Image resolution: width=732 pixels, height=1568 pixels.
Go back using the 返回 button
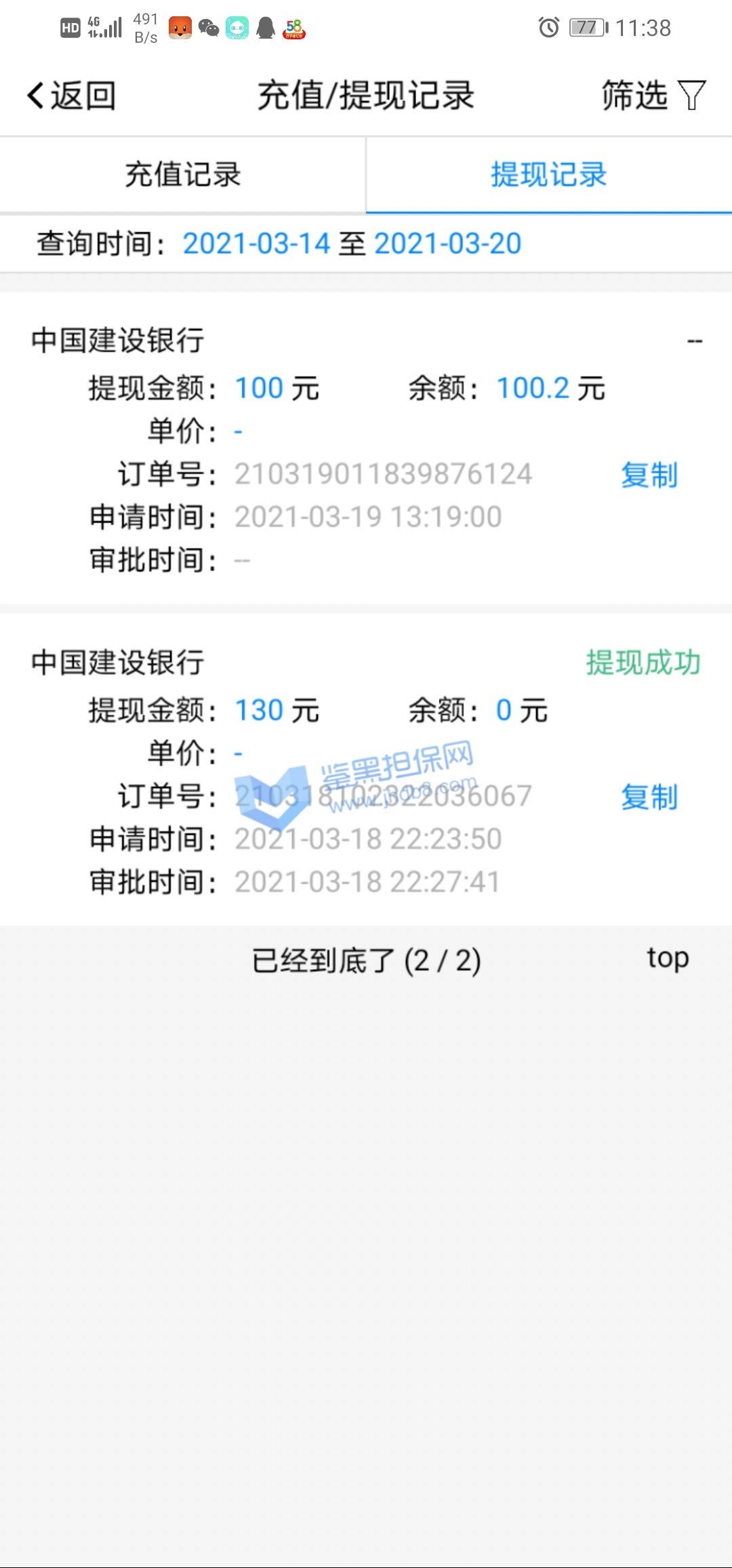72,96
